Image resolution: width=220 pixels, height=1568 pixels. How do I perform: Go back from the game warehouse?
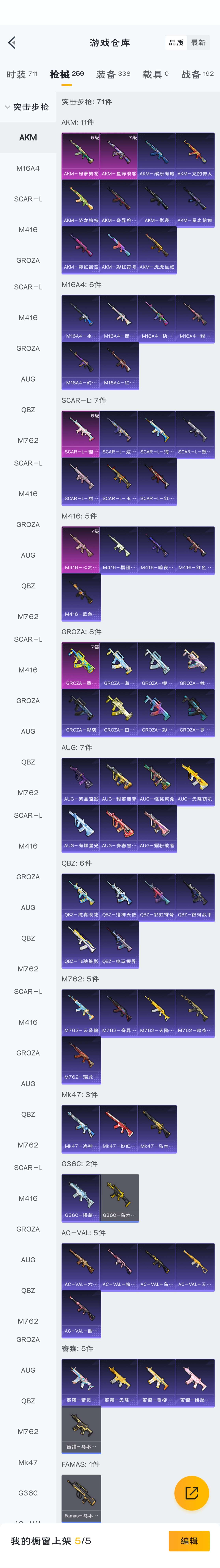12,43
